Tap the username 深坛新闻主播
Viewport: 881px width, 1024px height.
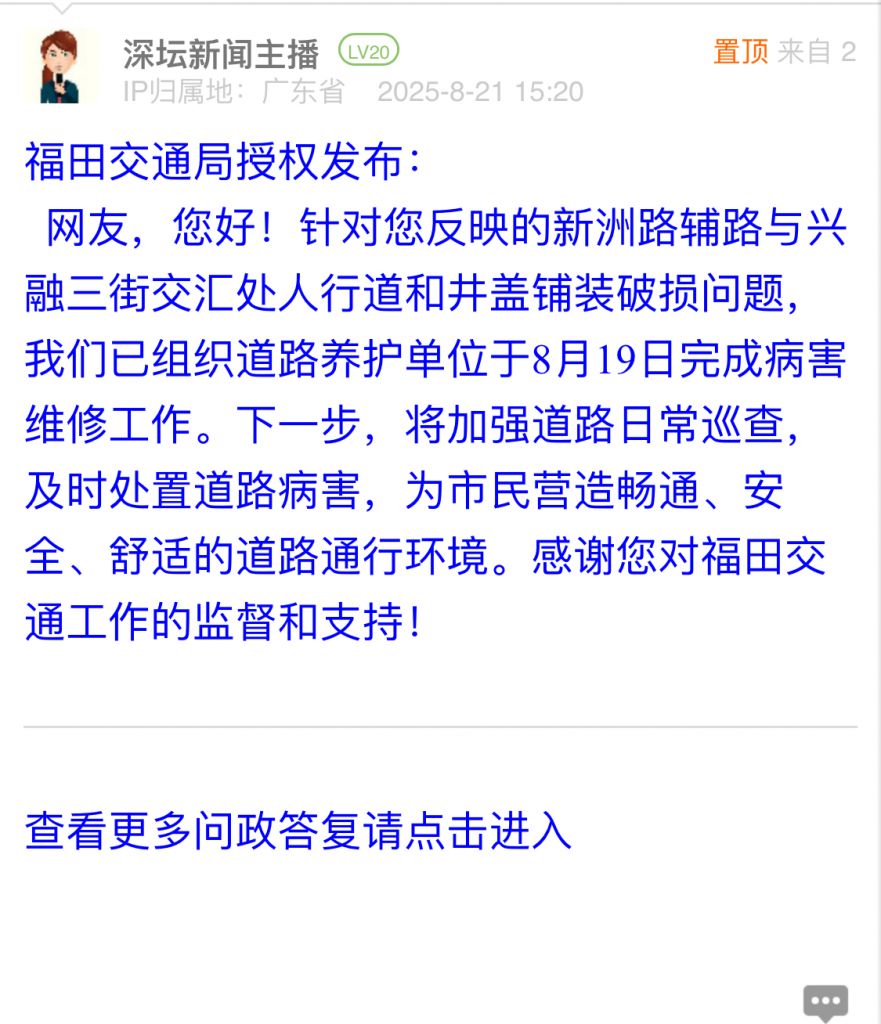(x=221, y=52)
